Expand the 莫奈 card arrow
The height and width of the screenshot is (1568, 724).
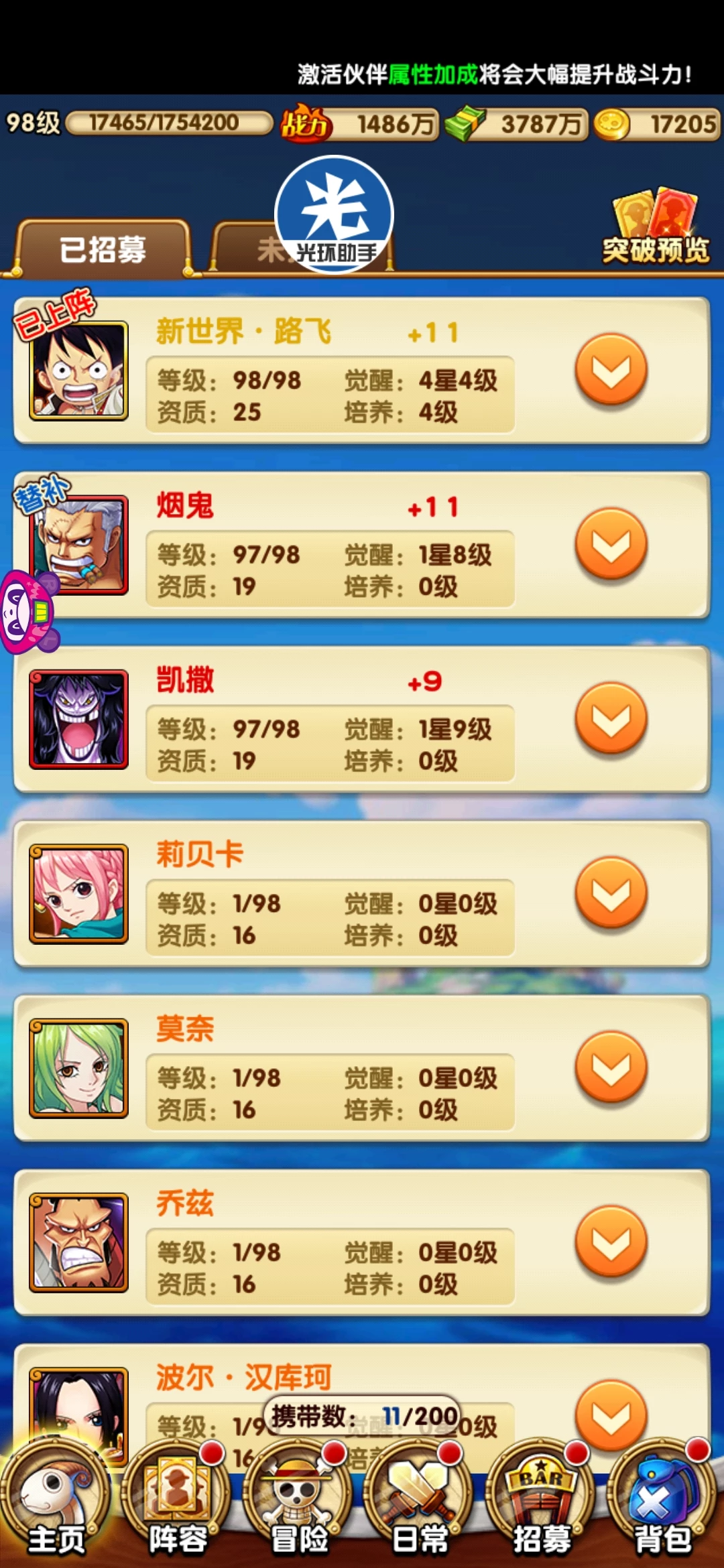coord(611,1067)
